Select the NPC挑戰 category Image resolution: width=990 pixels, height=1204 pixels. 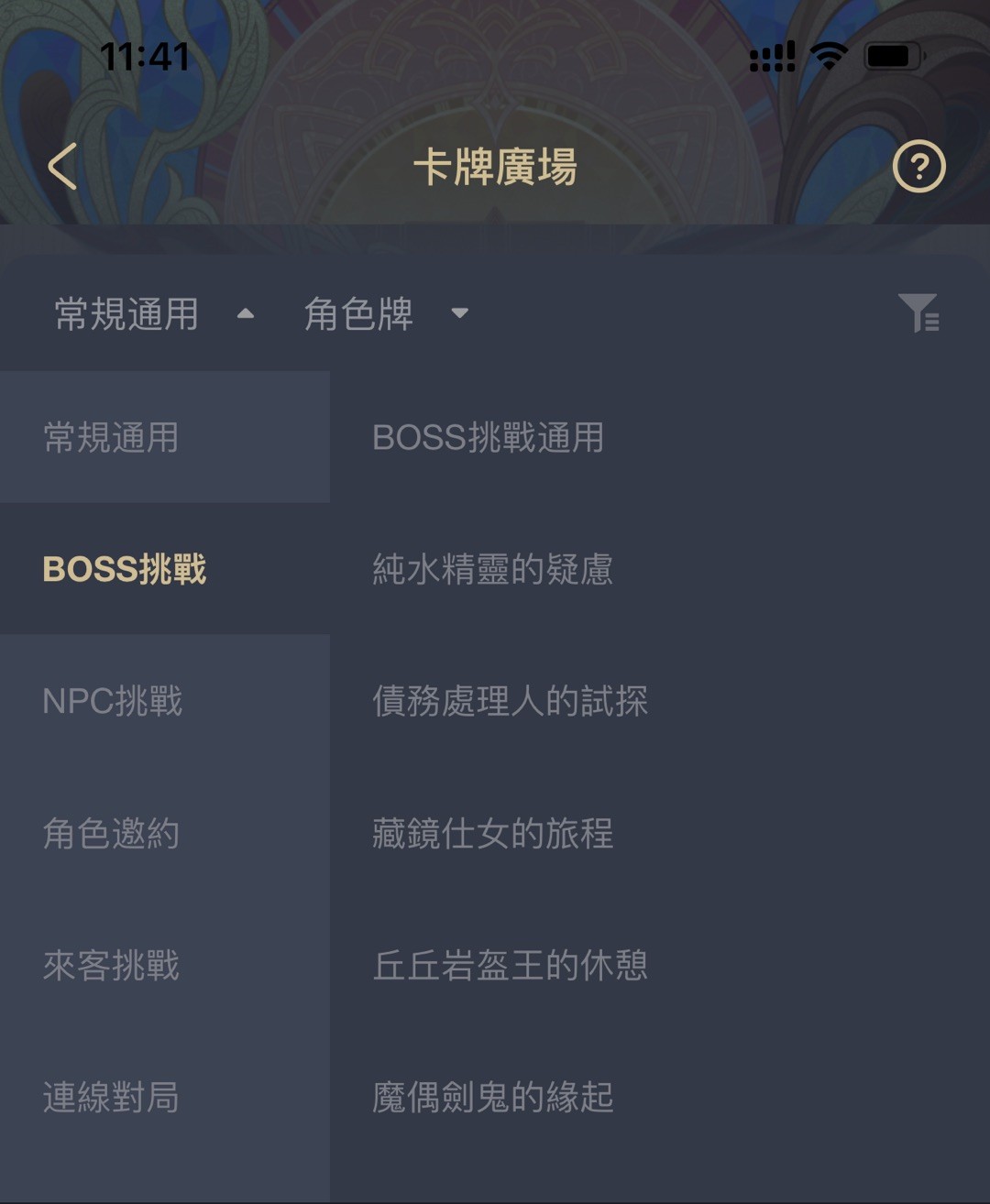pyautogui.click(x=113, y=701)
